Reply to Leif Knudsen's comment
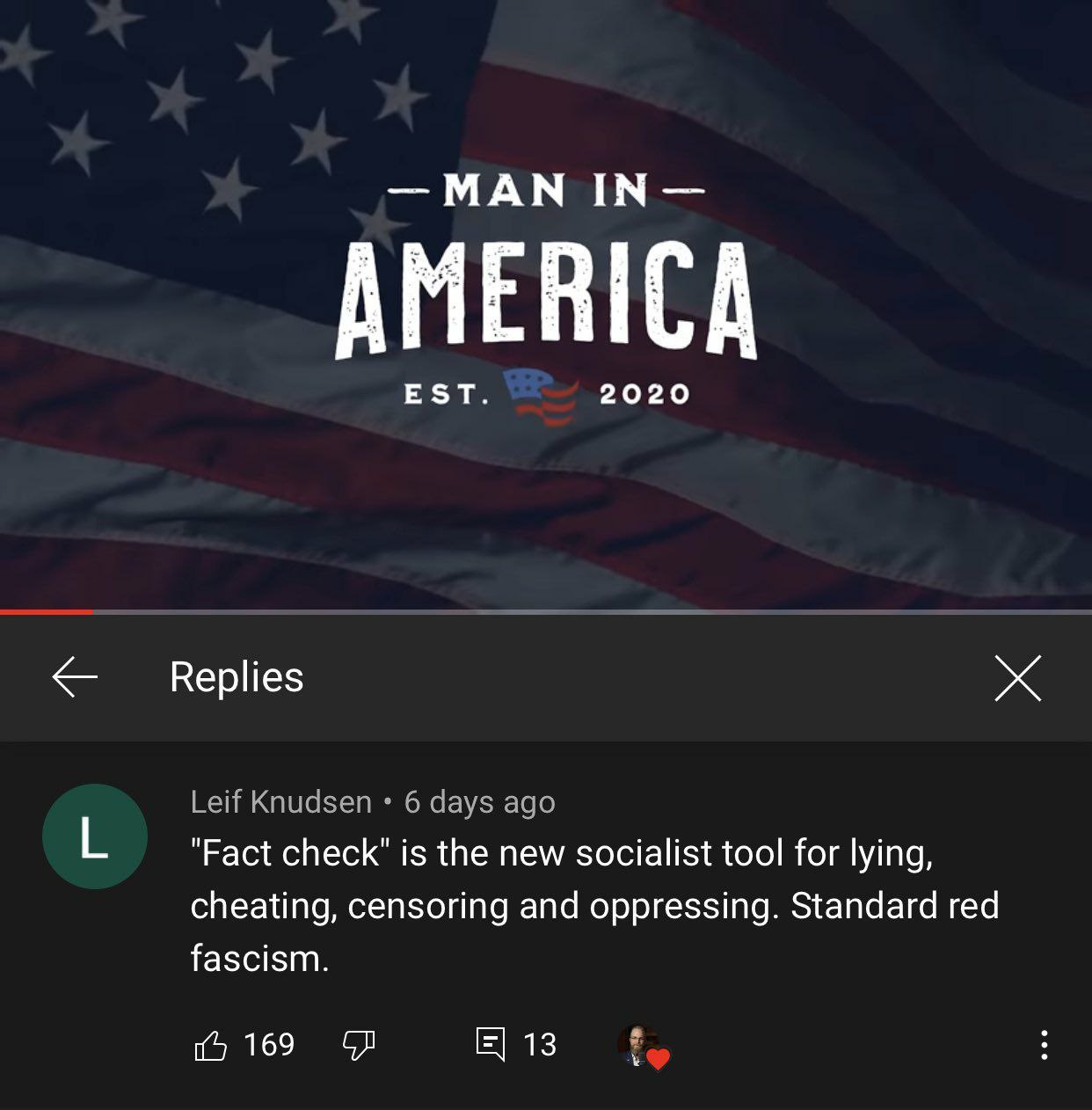The image size is (1092, 1110). [491, 1044]
